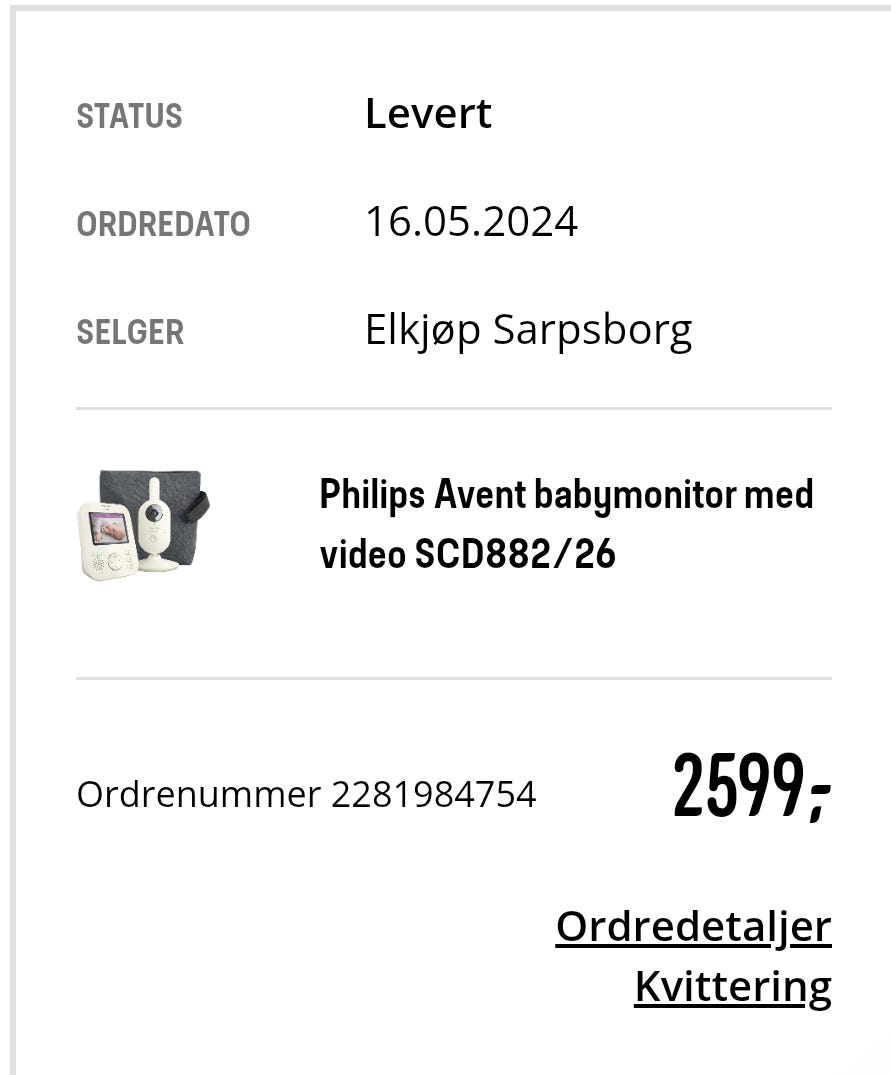Open receipt via Kvittering
Screen dimensions: 891x1075
pos(732,985)
